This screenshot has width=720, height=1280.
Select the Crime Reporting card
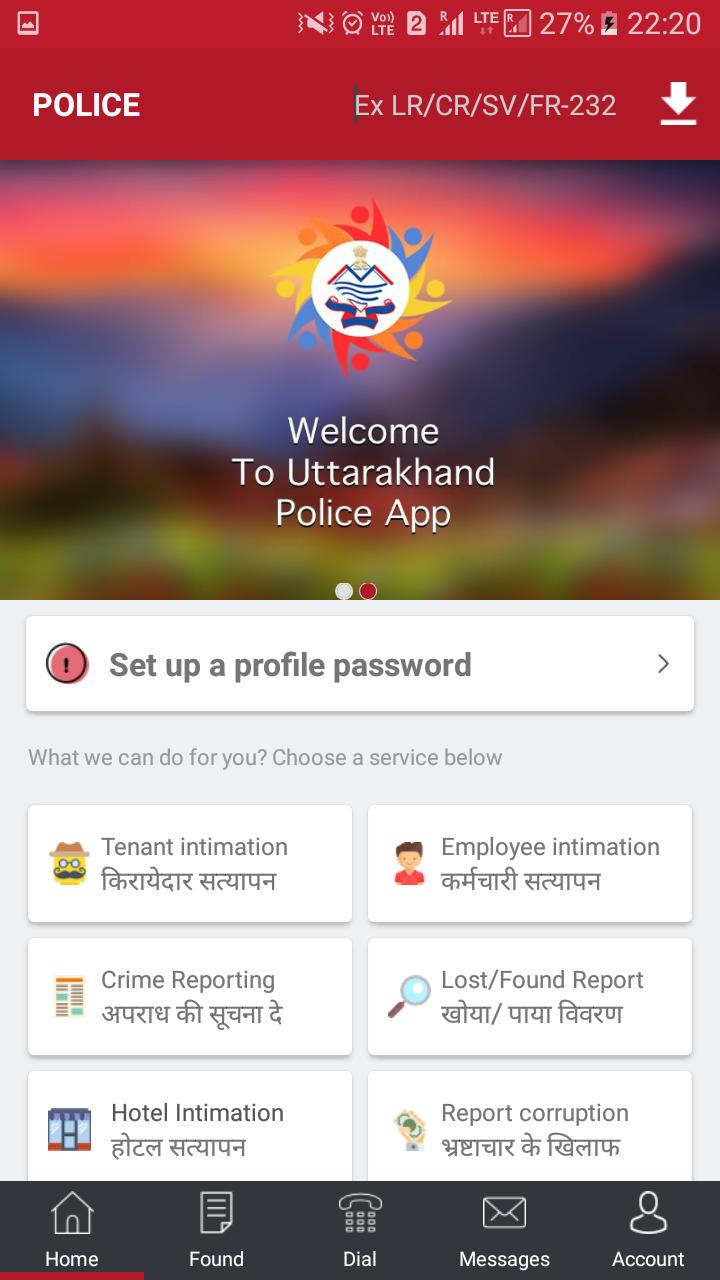(190, 996)
